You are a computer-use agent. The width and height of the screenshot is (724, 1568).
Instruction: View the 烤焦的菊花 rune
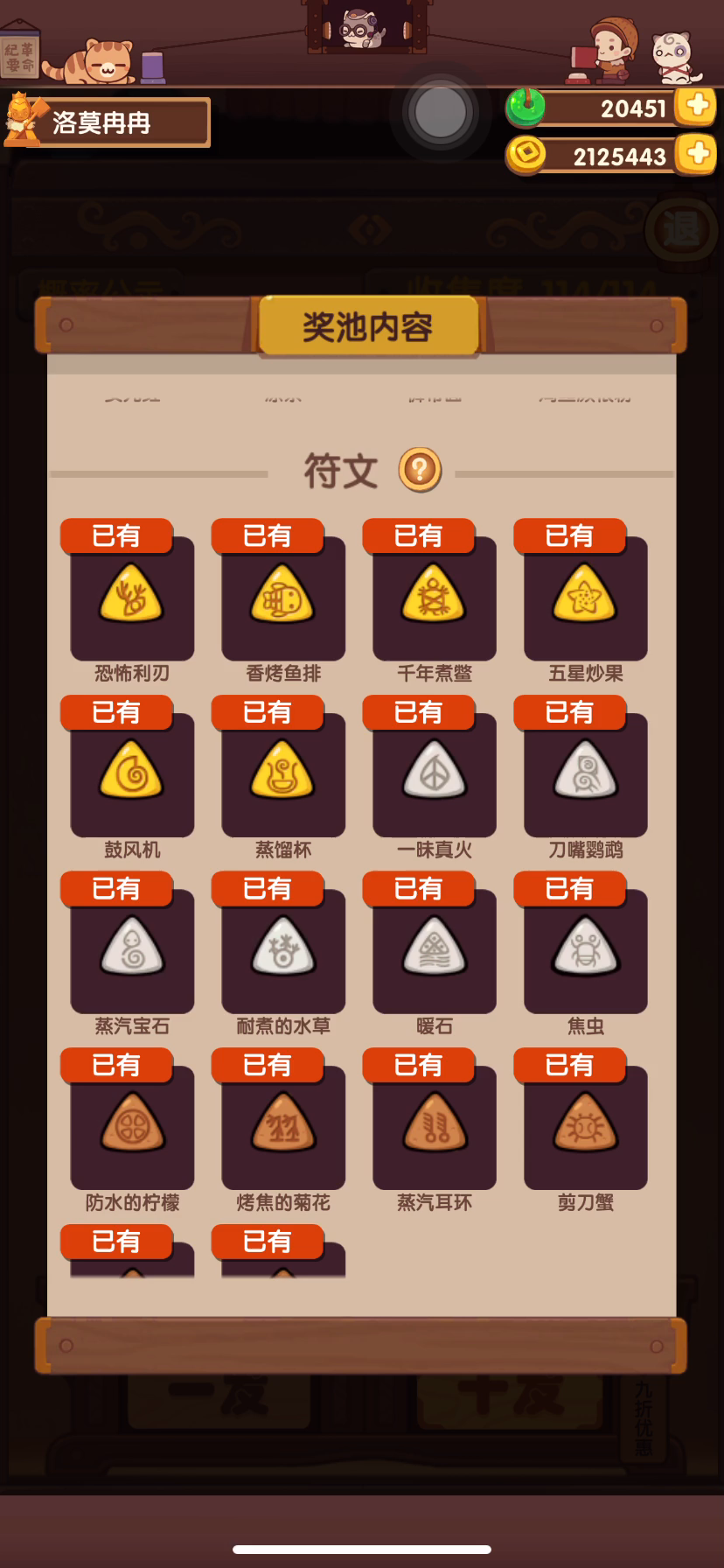click(283, 1128)
